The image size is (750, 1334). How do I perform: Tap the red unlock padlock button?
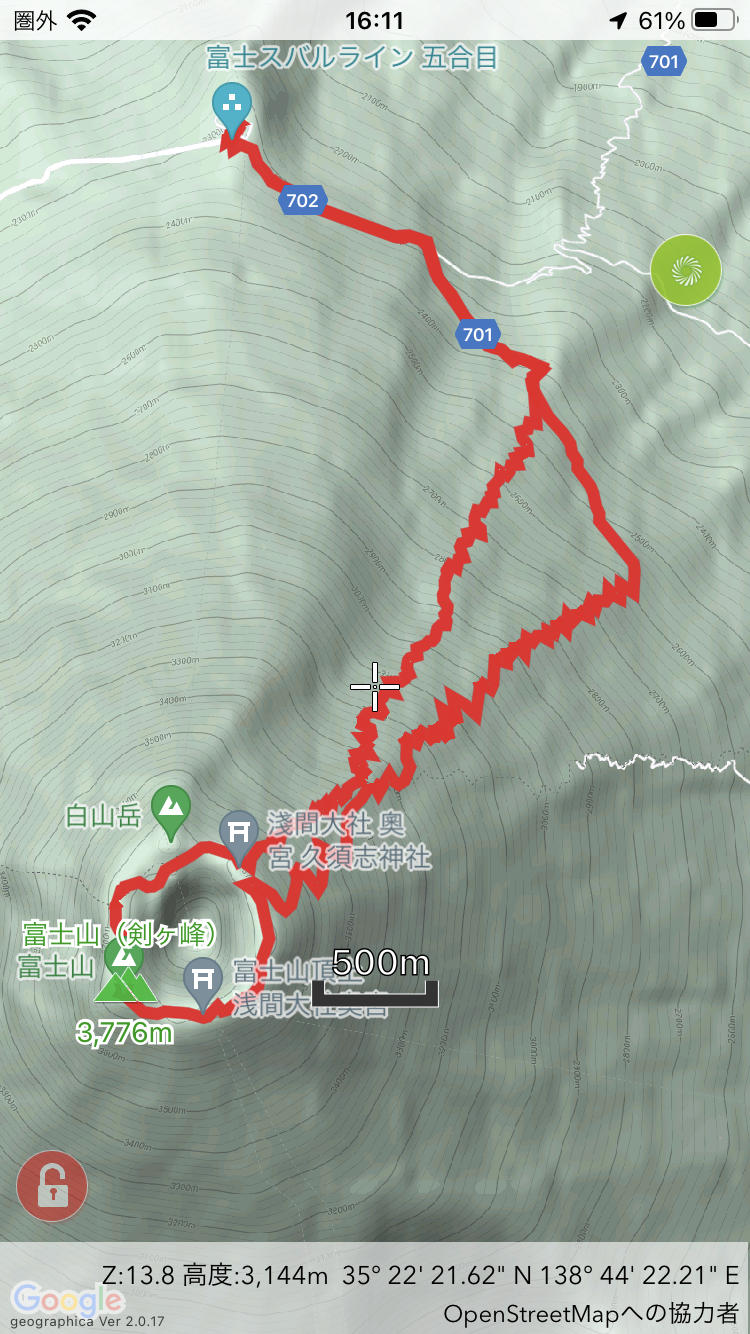pyautogui.click(x=52, y=1187)
